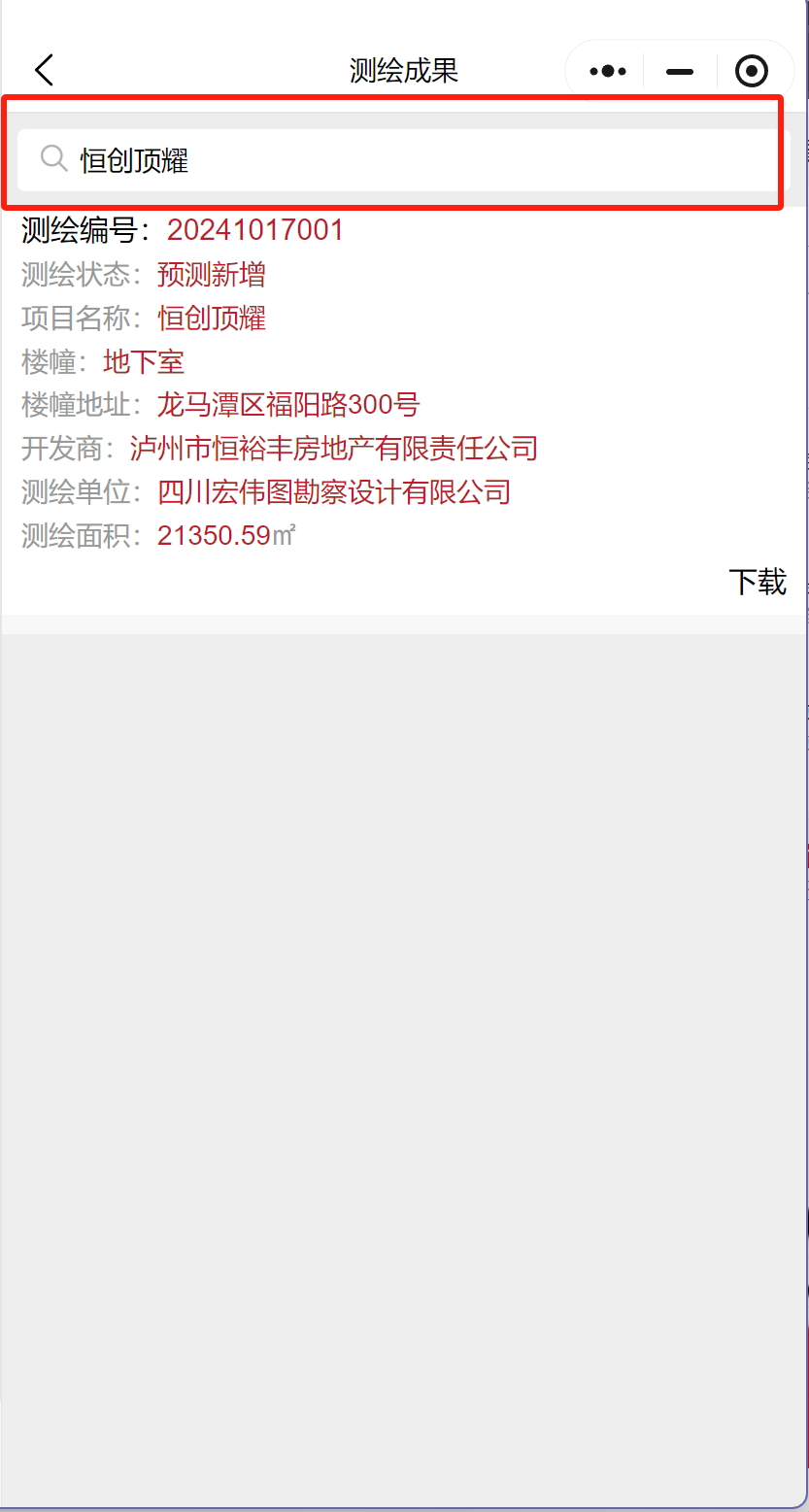Close the mini program via circle icon
This screenshot has height=1512, width=809.
[752, 71]
